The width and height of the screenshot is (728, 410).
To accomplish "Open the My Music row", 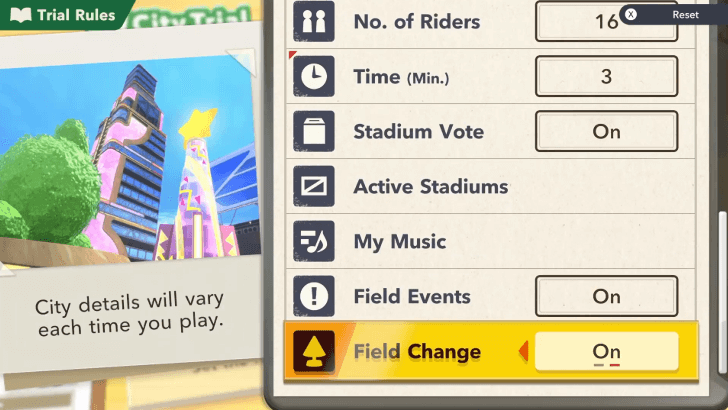I will pyautogui.click(x=490, y=241).
